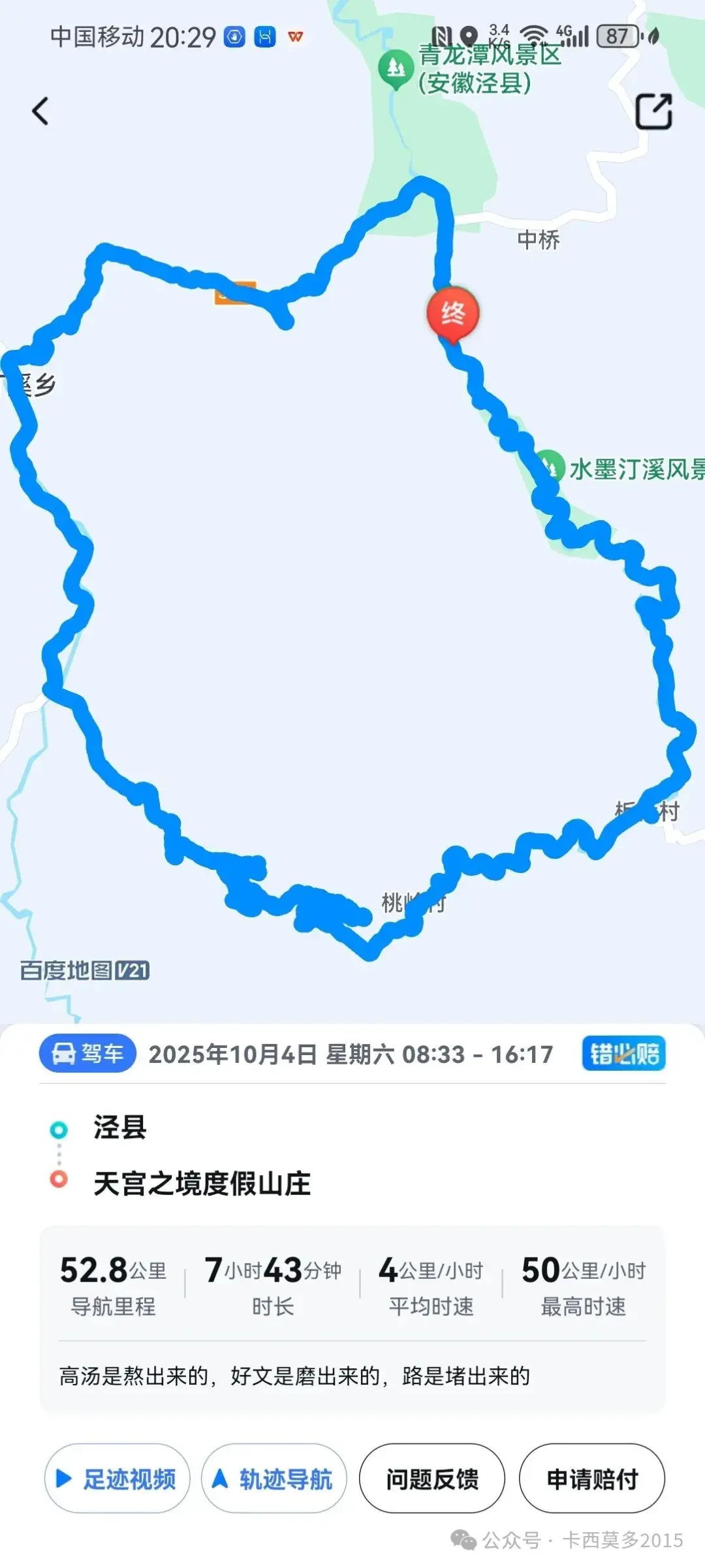The image size is (705, 1568).
Task: Start 轨迹导航 track navigation
Action: tap(274, 1479)
